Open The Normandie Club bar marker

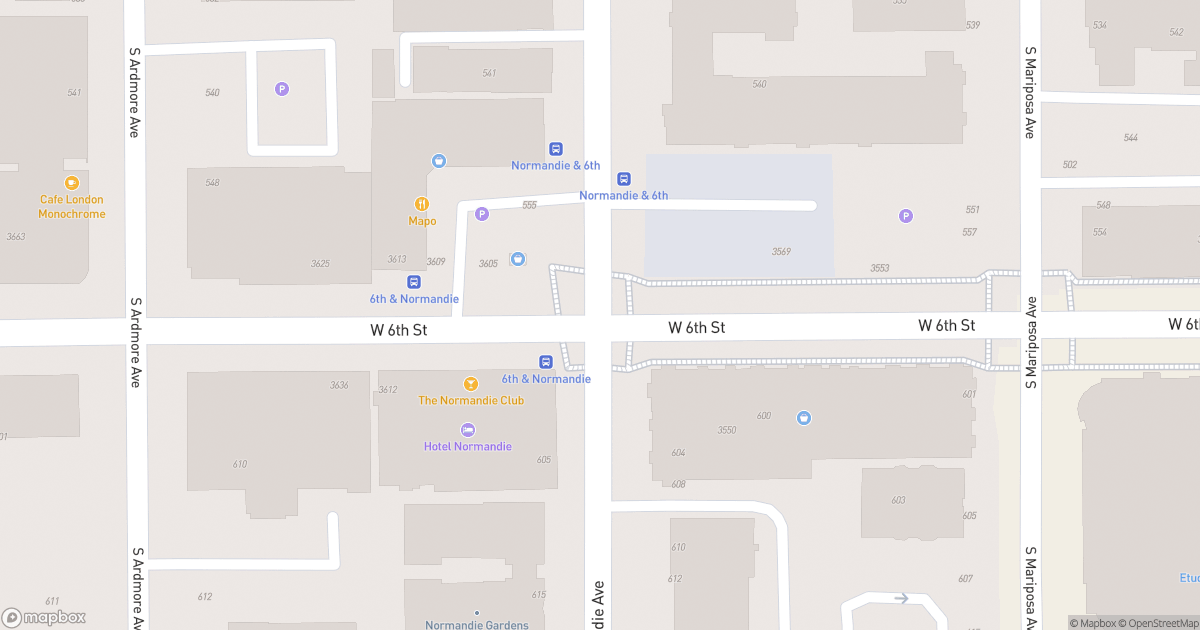[x=470, y=384]
